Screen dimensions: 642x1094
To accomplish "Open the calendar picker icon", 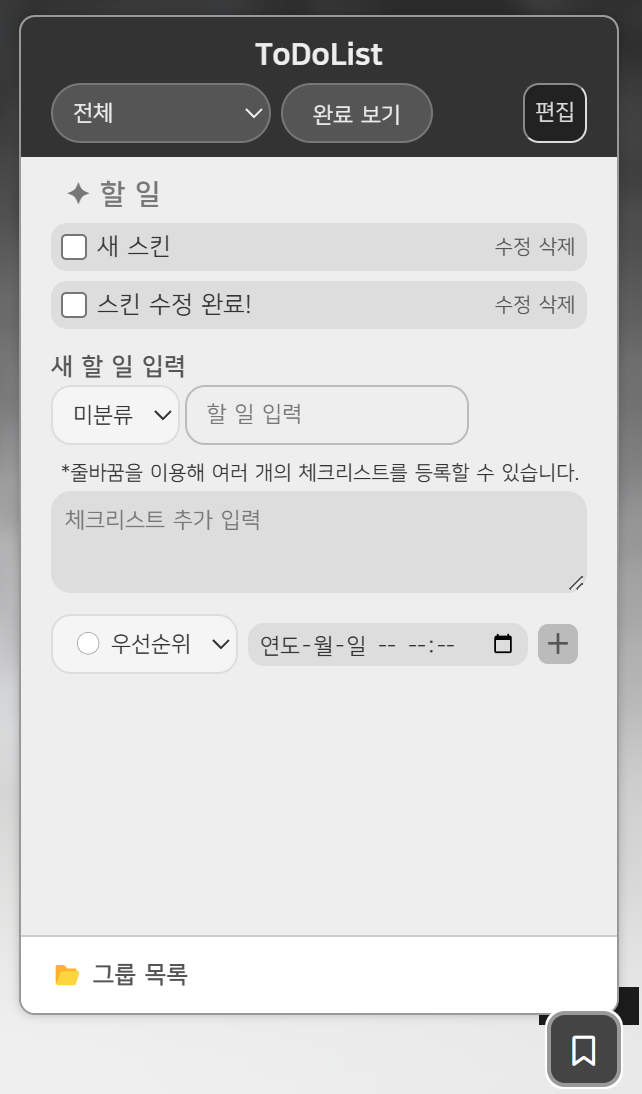I will (x=503, y=645).
